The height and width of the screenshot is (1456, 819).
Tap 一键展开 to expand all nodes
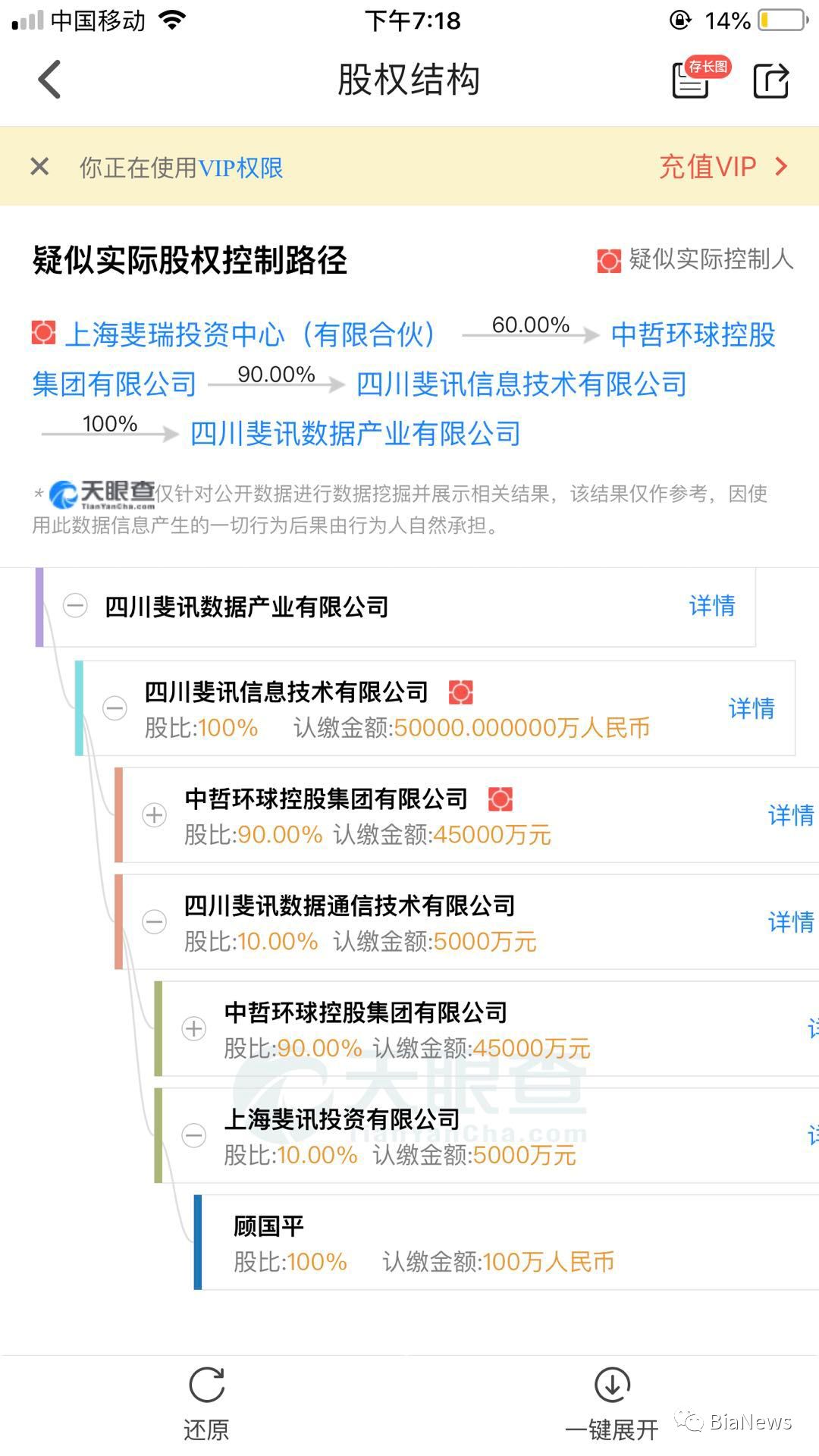click(612, 1403)
